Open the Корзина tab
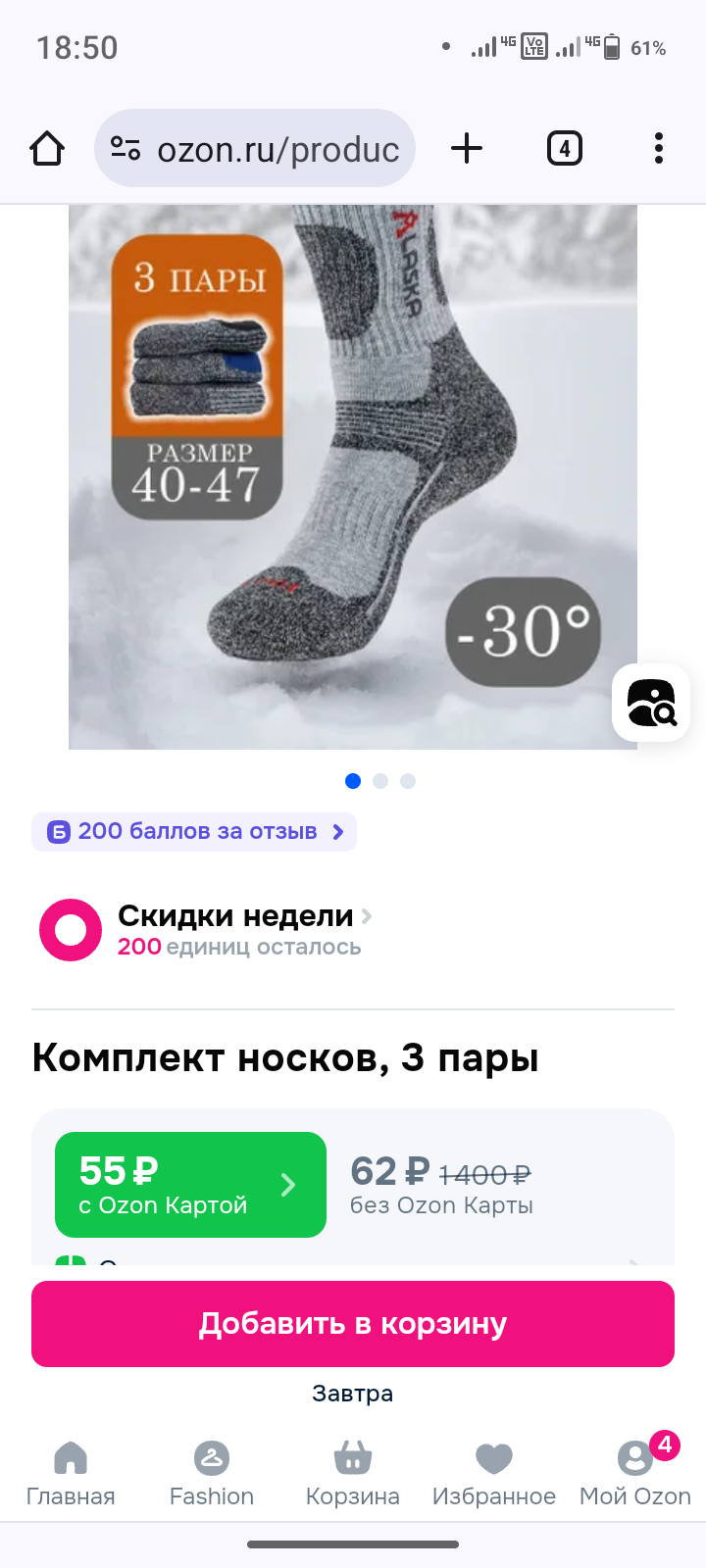706x1568 pixels. (x=353, y=1473)
